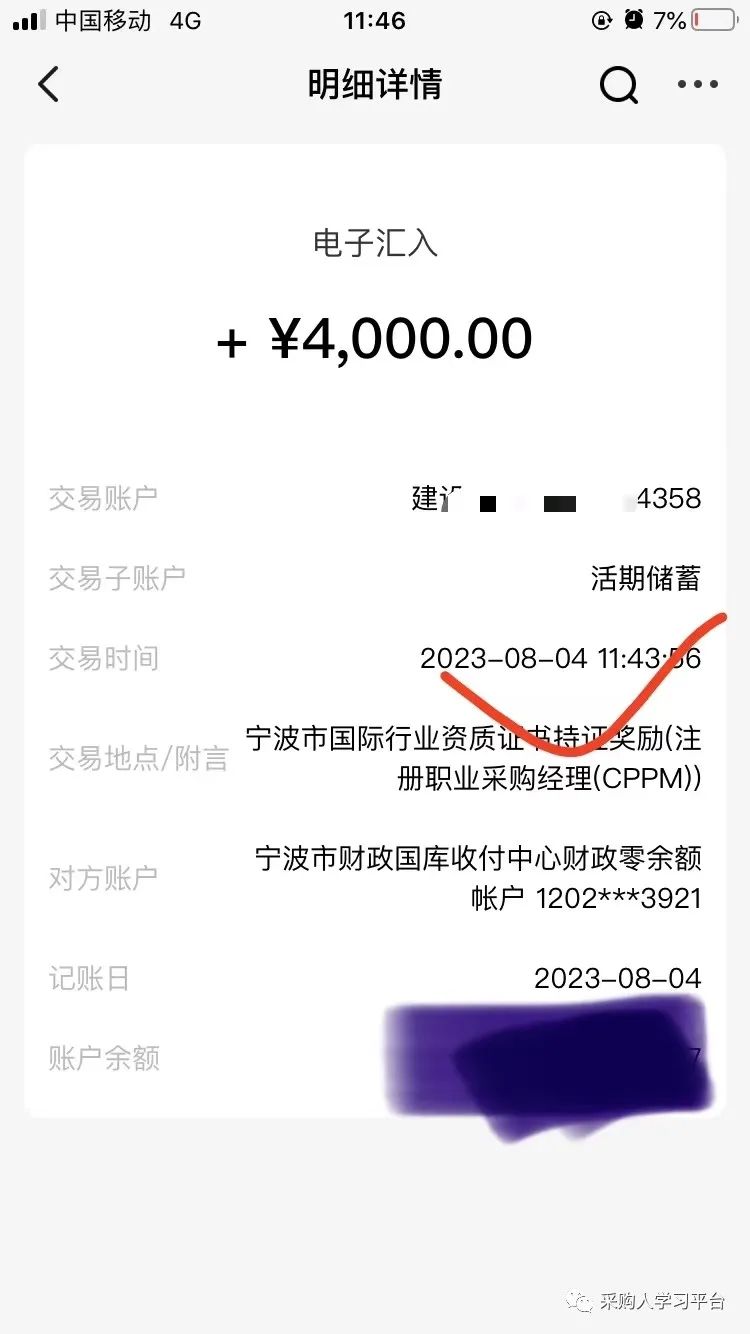
Task: Open the search icon in the header
Action: pyautogui.click(x=619, y=85)
